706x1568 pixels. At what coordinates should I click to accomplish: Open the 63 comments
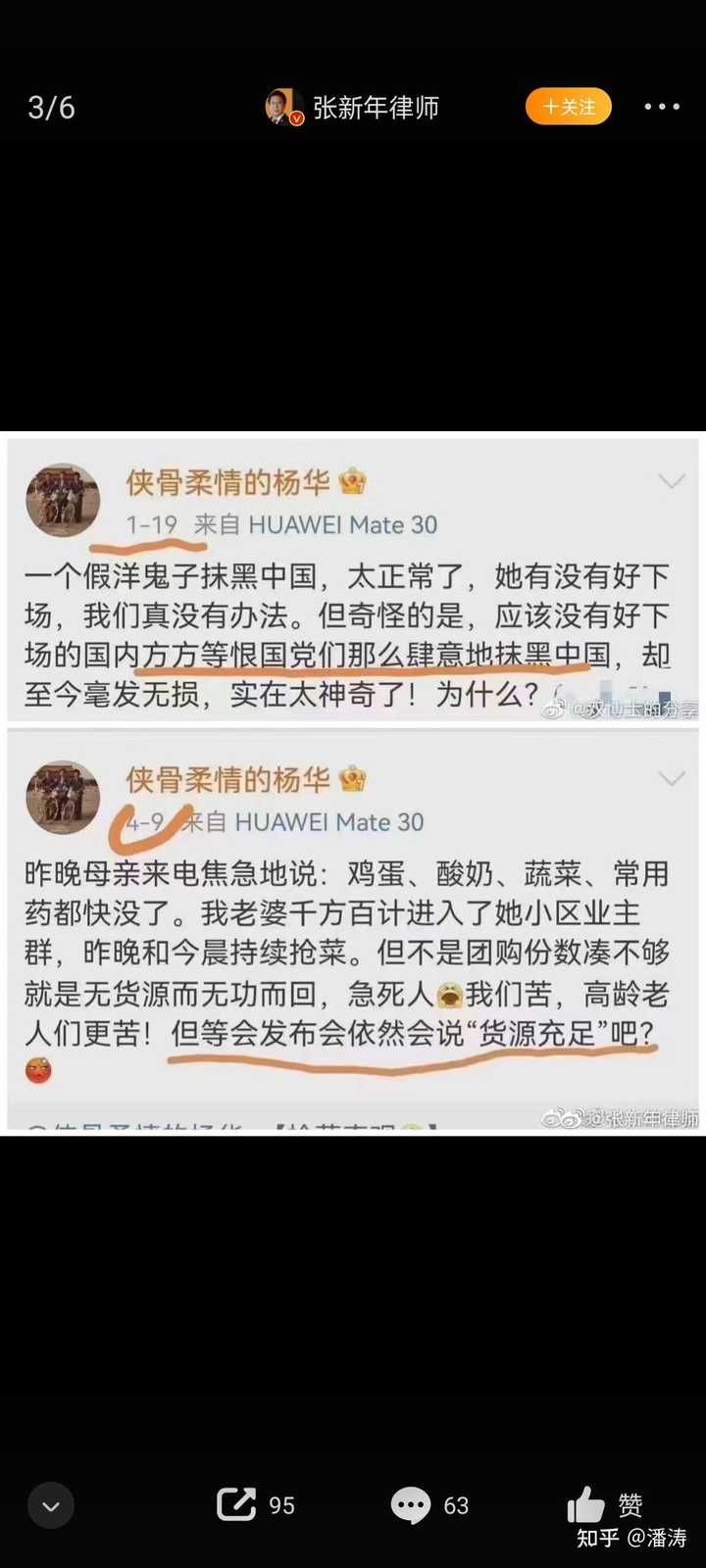[x=429, y=1505]
